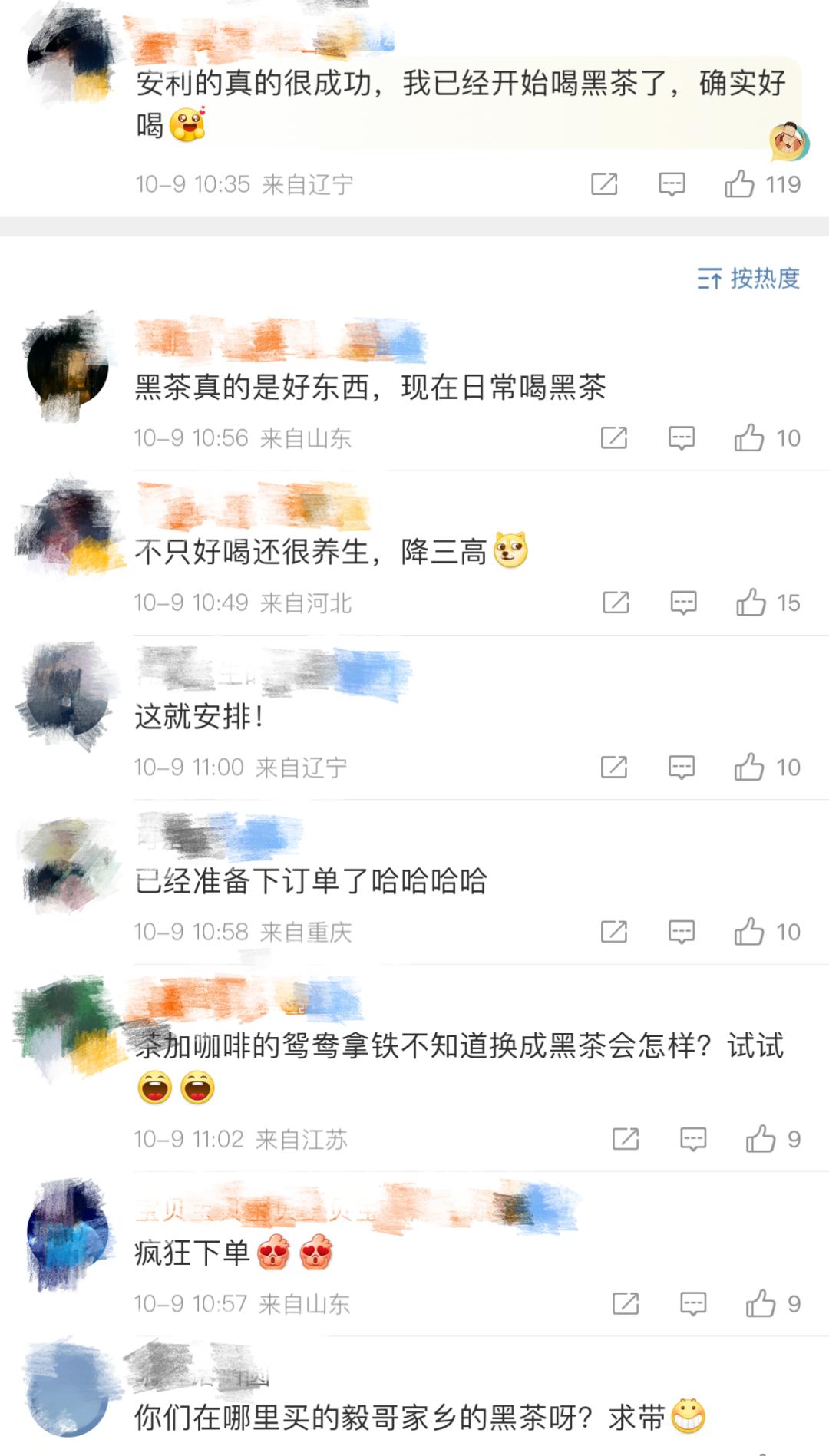Like the comment 疯狂下单

761,1303
